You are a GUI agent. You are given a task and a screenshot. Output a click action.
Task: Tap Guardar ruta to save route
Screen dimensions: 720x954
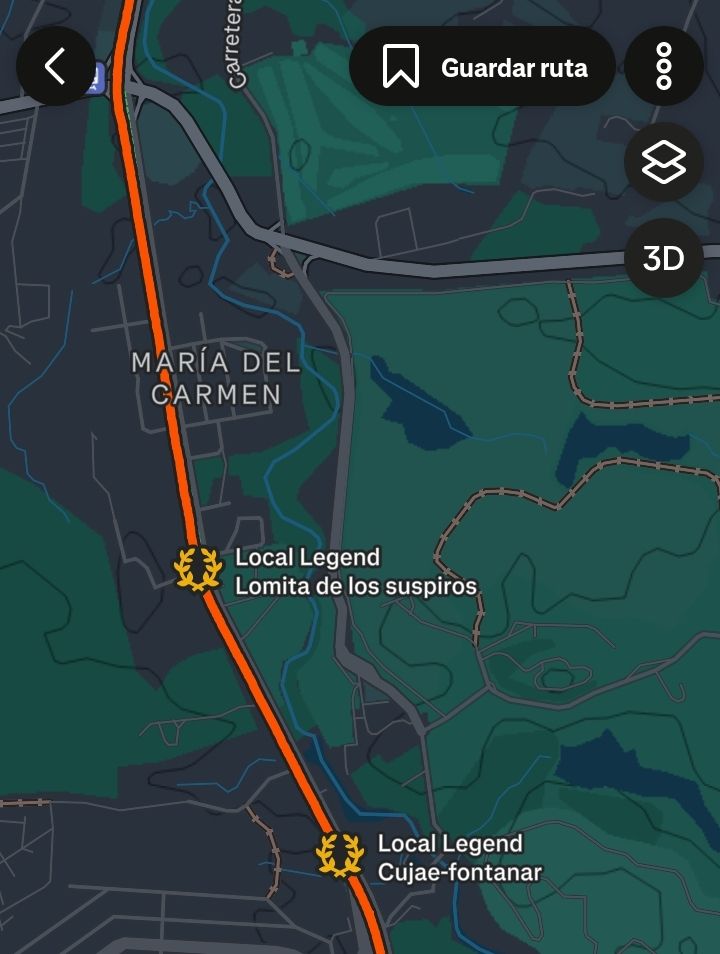click(x=482, y=67)
